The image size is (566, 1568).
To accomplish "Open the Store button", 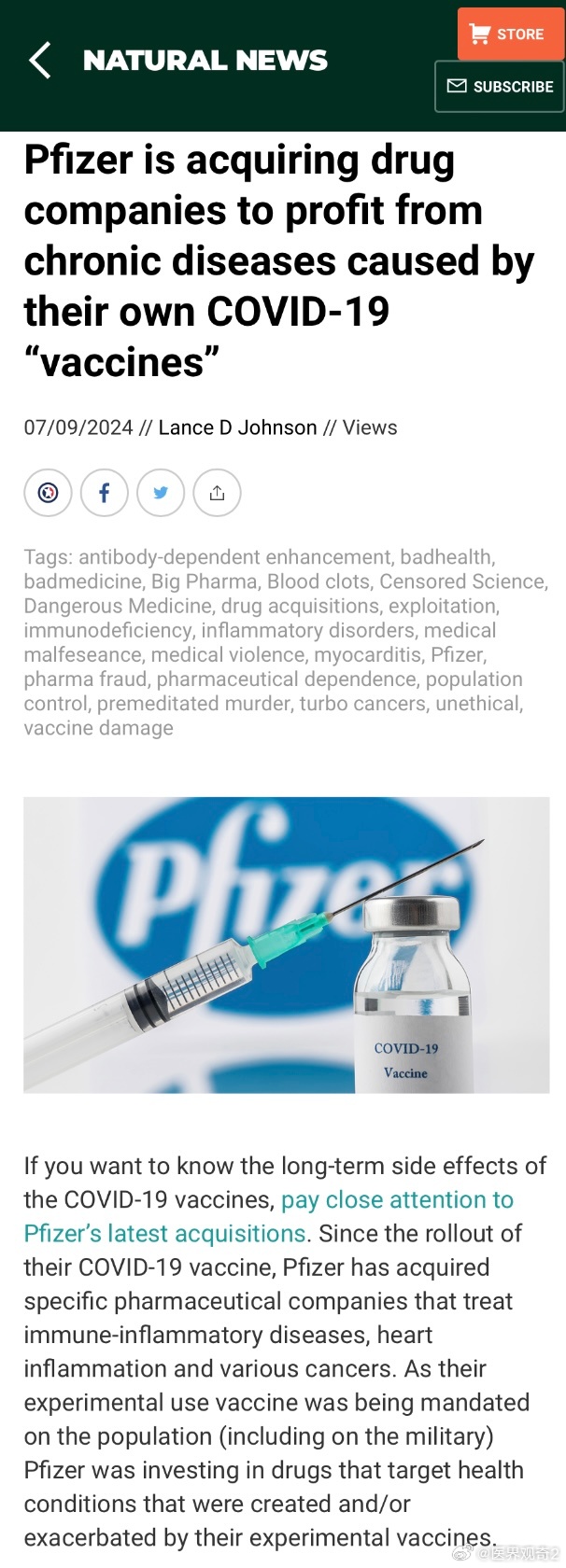I will point(509,35).
